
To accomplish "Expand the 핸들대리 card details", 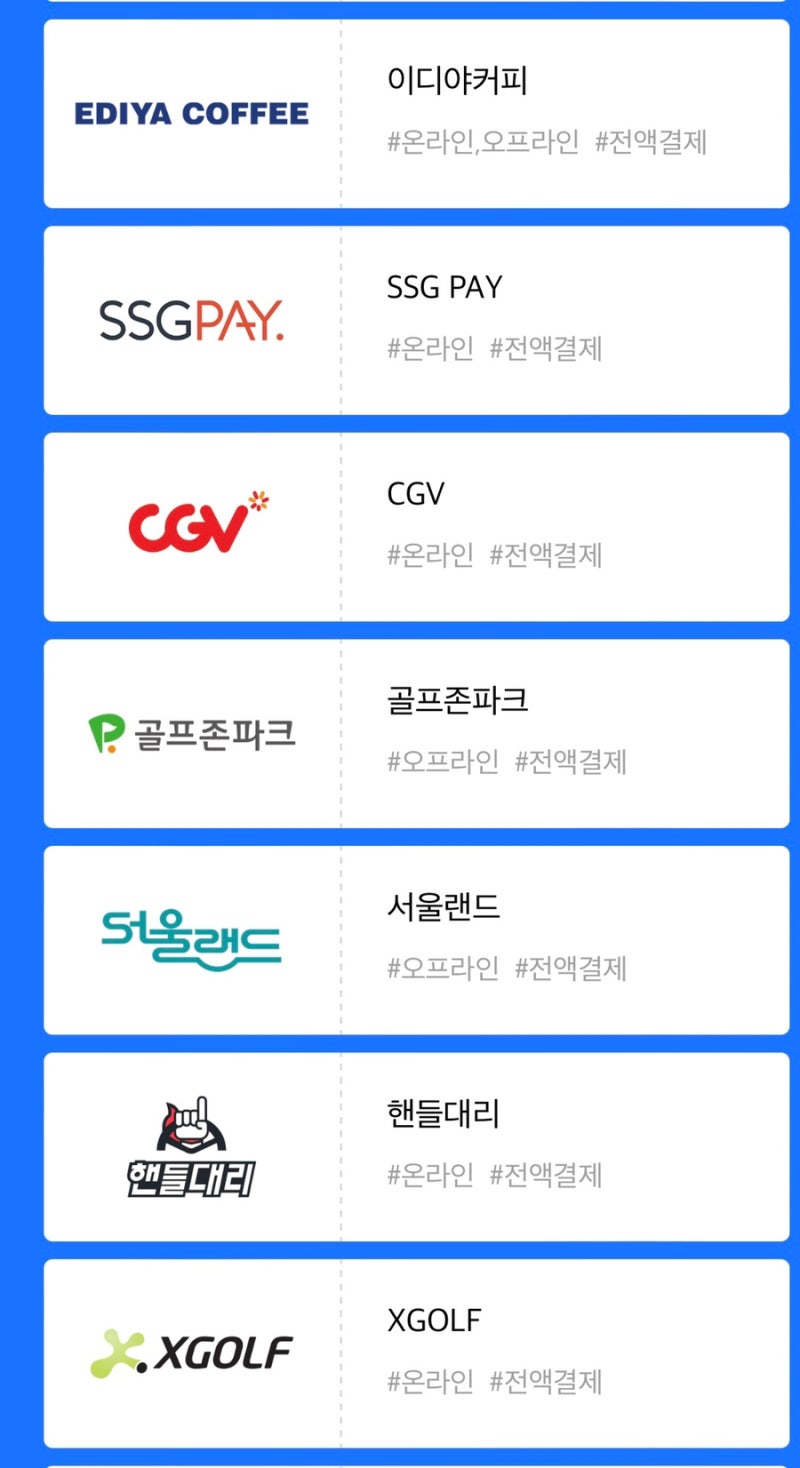I will pos(415,1147).
